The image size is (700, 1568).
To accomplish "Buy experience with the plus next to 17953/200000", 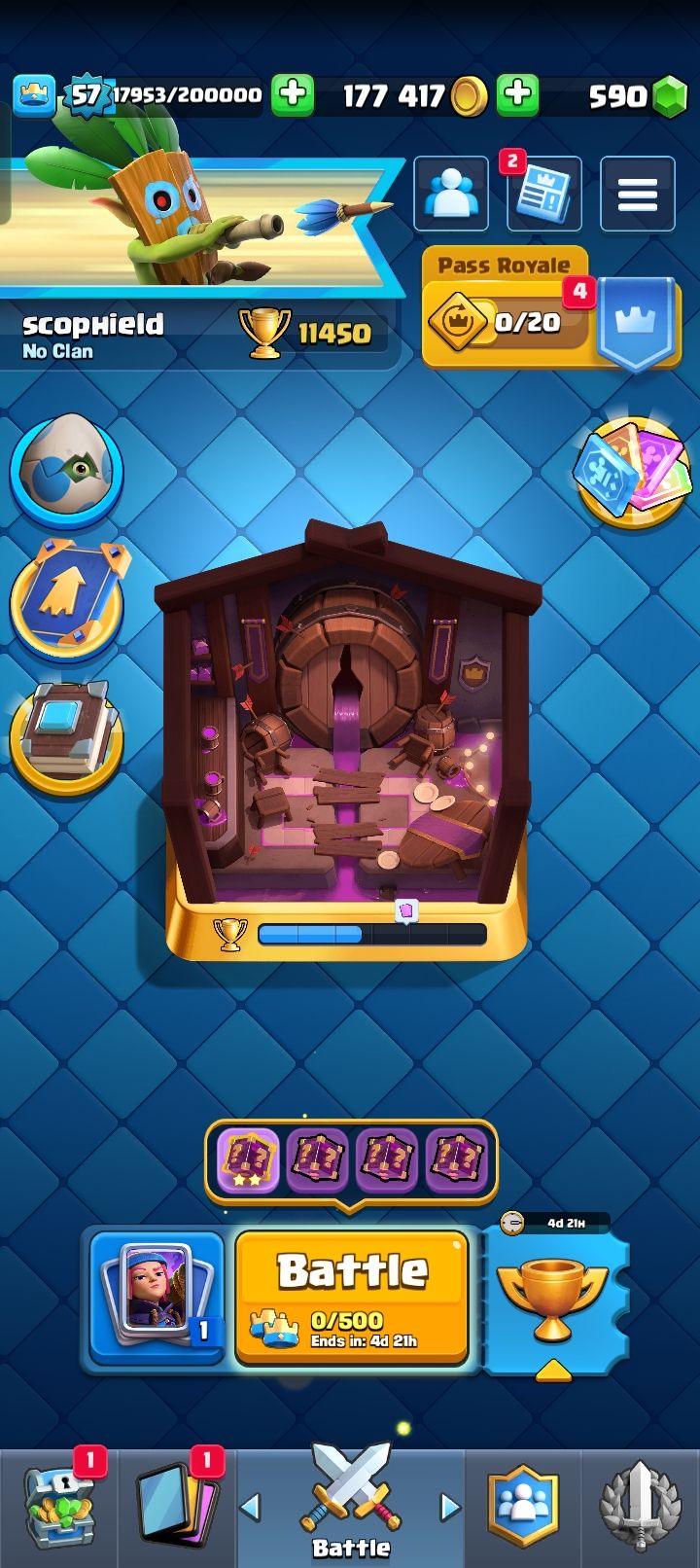I will pos(292,95).
